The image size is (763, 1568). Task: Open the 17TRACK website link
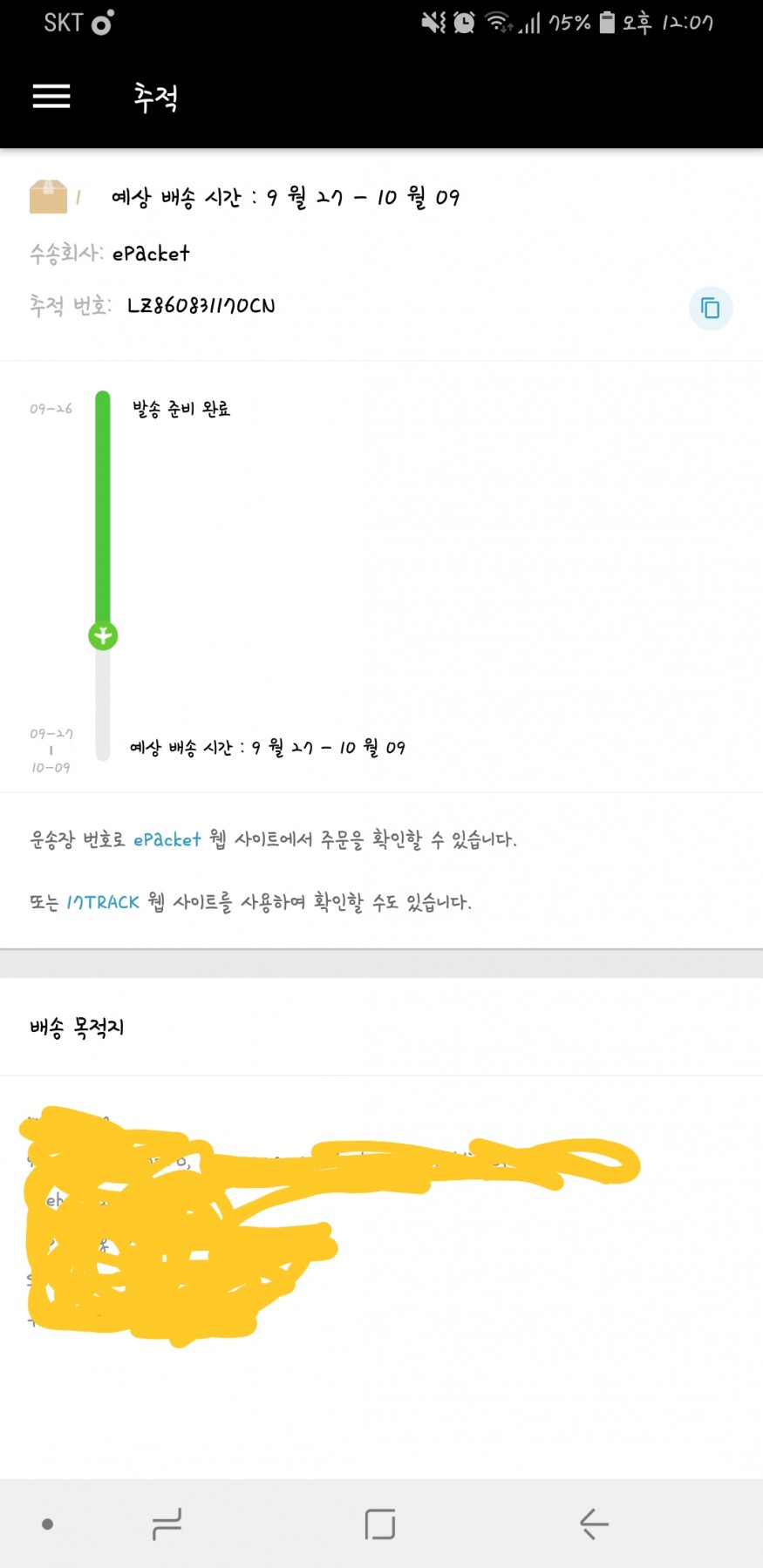[x=103, y=902]
